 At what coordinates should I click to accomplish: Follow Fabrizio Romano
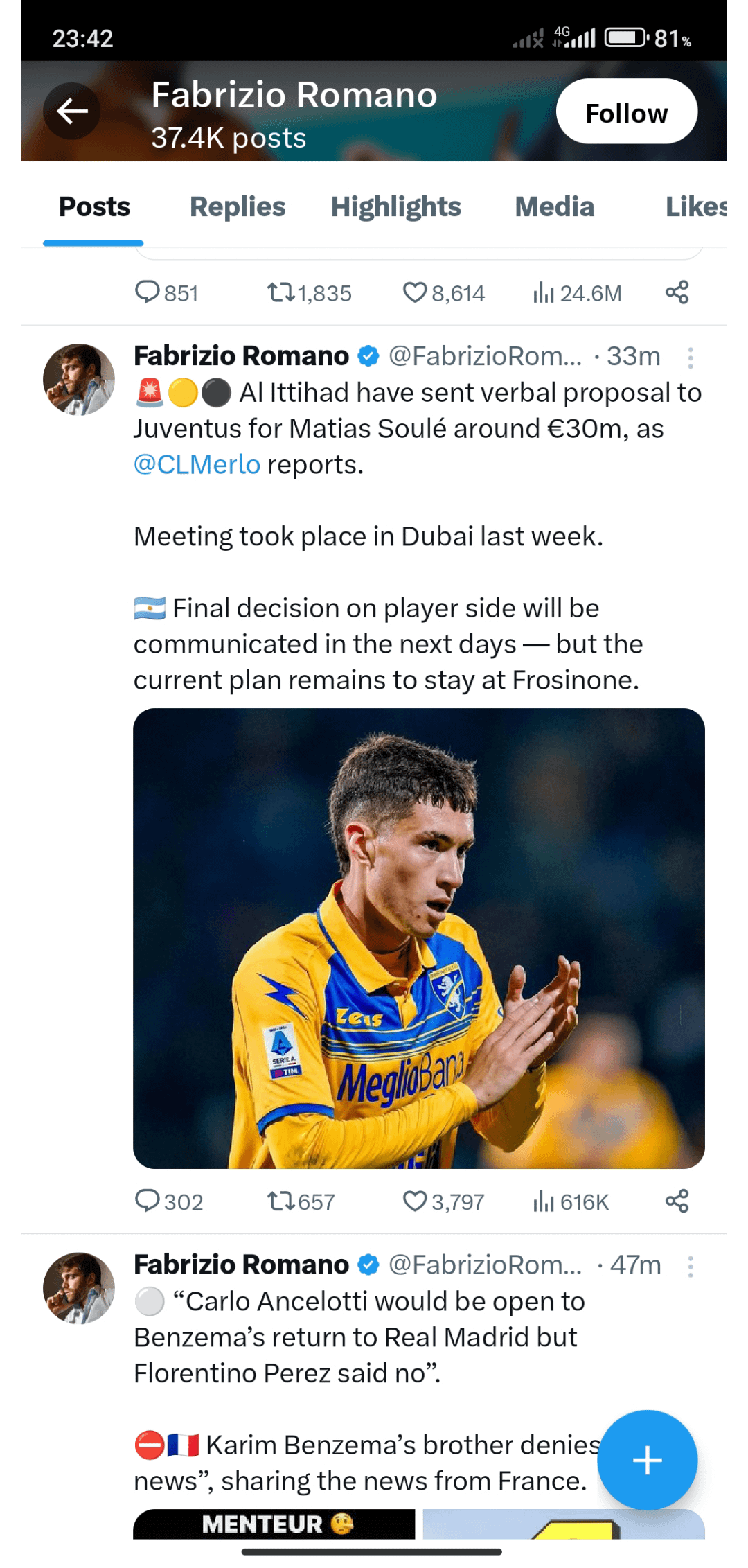(626, 112)
